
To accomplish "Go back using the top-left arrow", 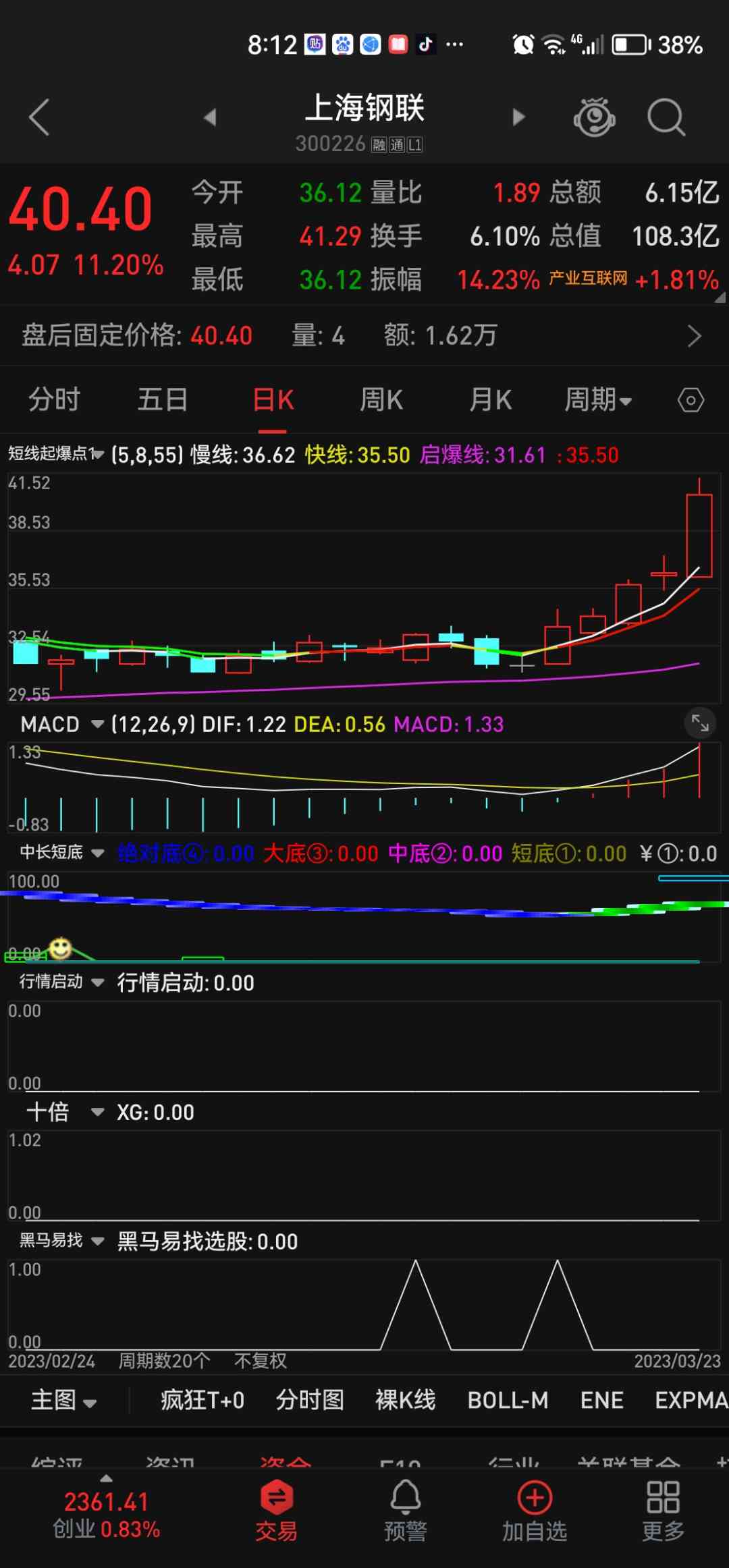I will (39, 117).
